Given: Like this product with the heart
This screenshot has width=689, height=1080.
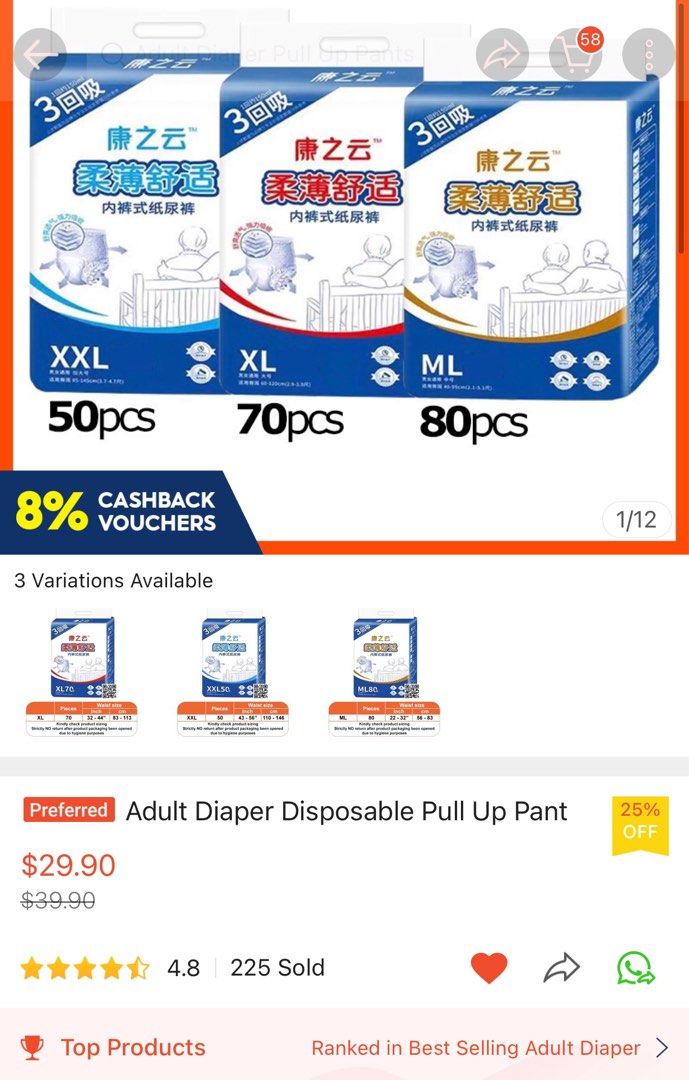Looking at the screenshot, I should click(x=489, y=967).
